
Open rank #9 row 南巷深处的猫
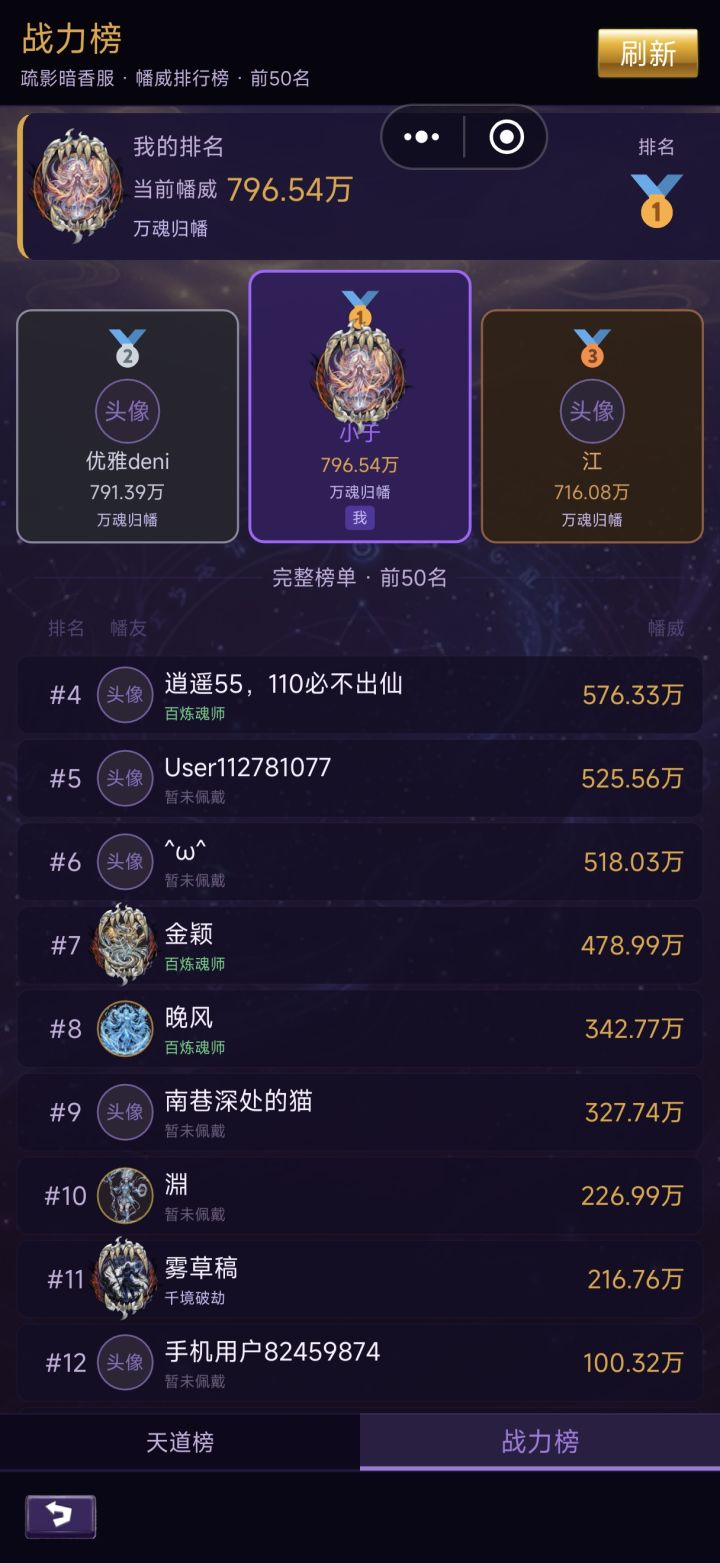(x=360, y=1112)
